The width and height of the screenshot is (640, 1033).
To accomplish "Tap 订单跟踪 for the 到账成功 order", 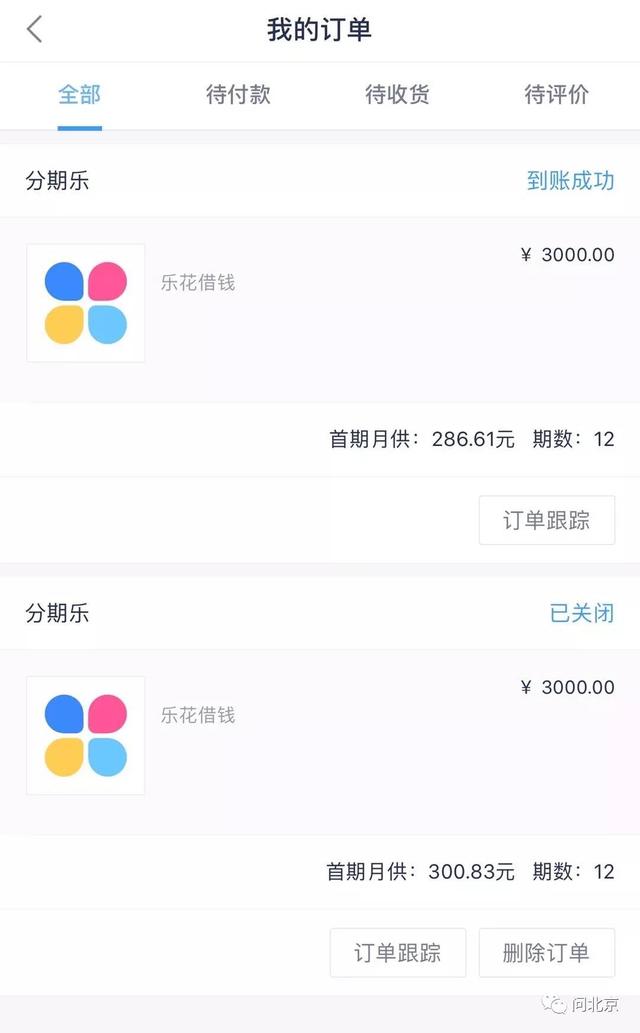I will (x=546, y=520).
